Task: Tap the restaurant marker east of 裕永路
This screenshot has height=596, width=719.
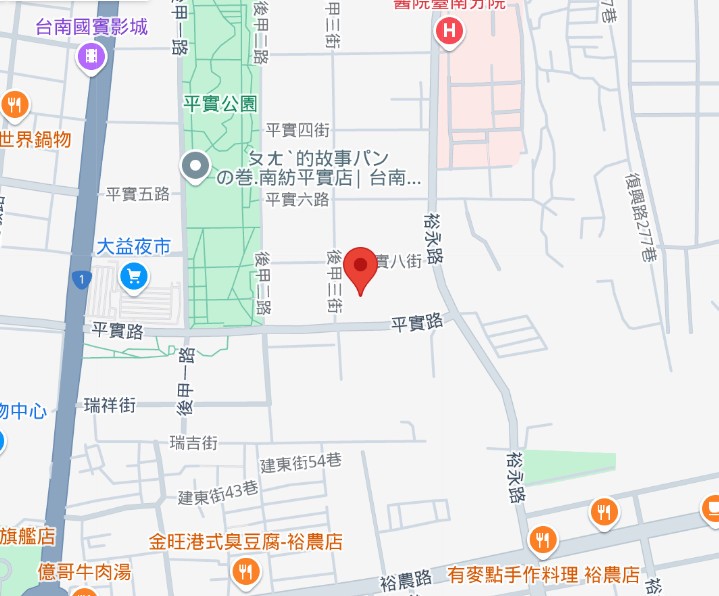Action: click(603, 512)
